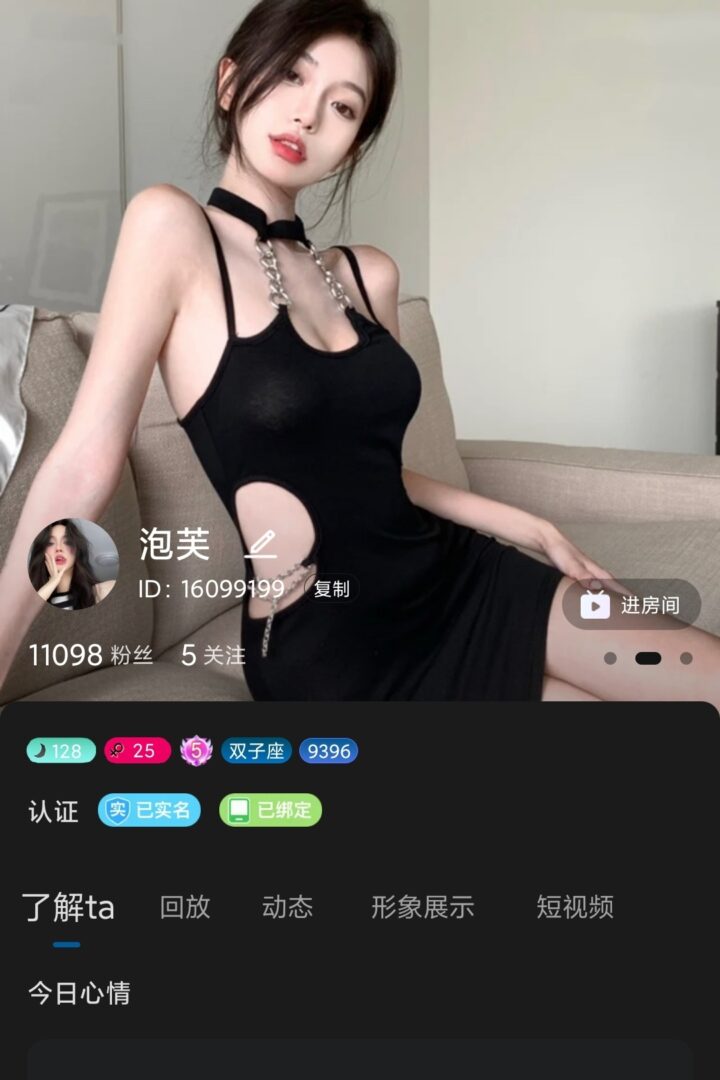Edit the nickname with the pencil icon
This screenshot has height=1080, width=720.
coord(261,545)
